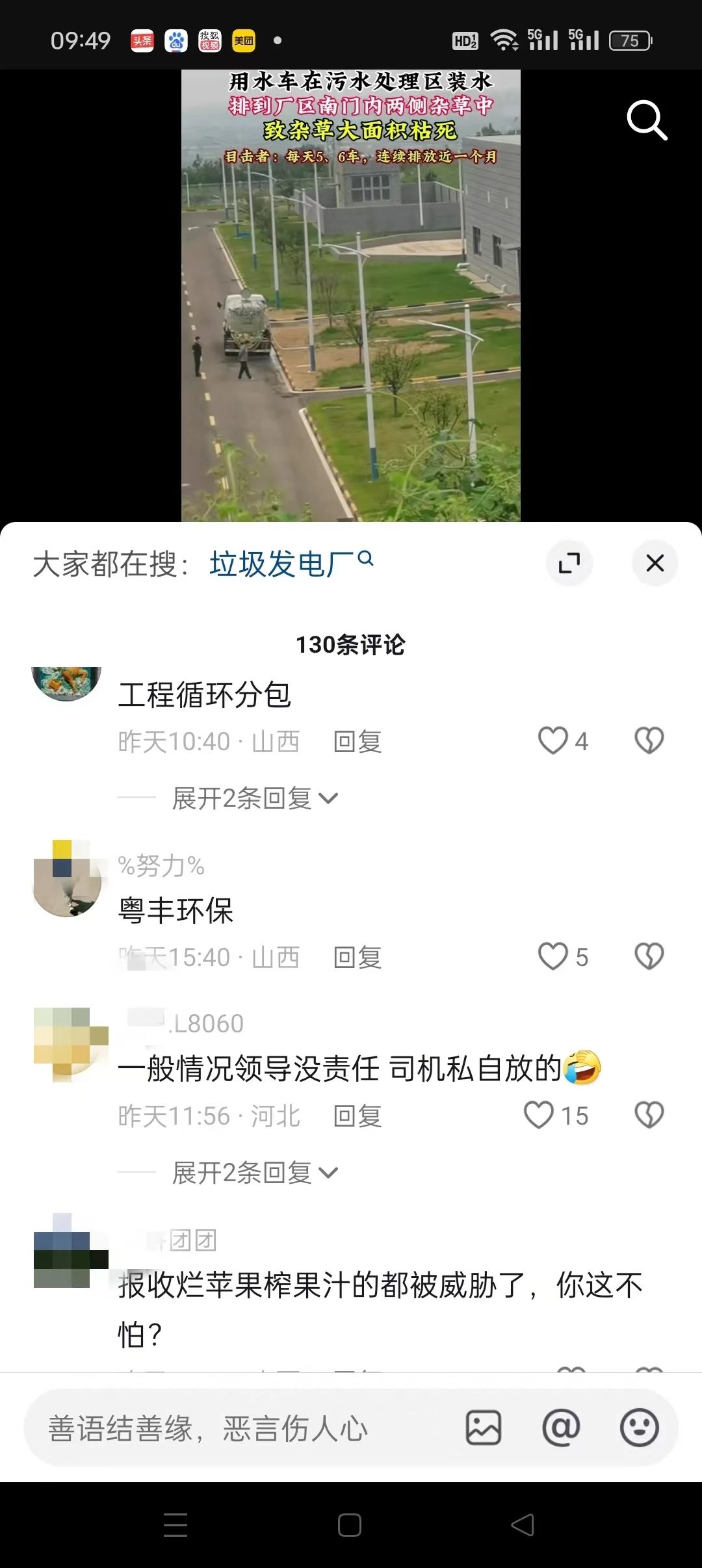
Task: Close the comments panel
Action: coord(655,563)
